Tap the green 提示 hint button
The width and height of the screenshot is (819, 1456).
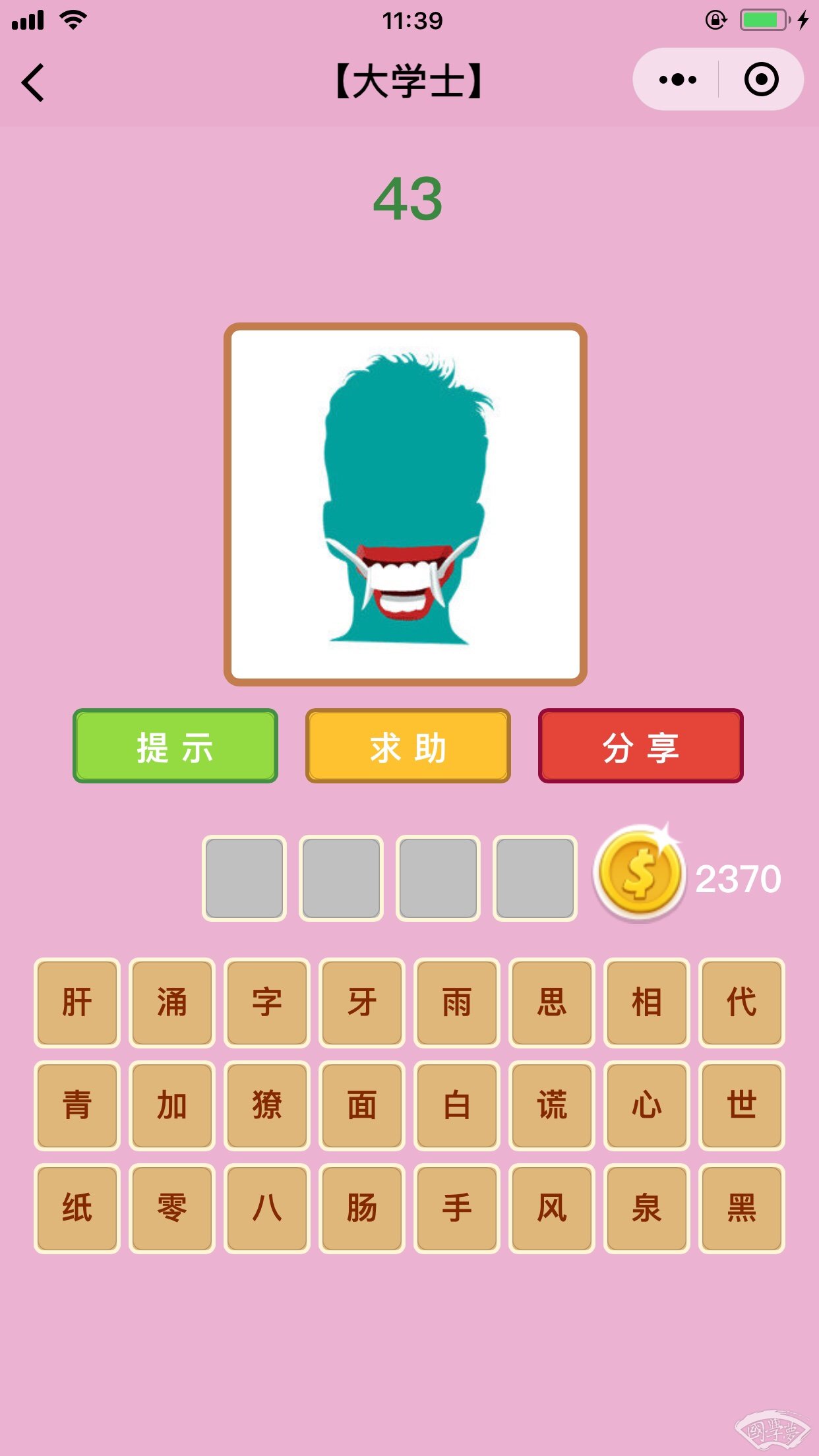[175, 746]
